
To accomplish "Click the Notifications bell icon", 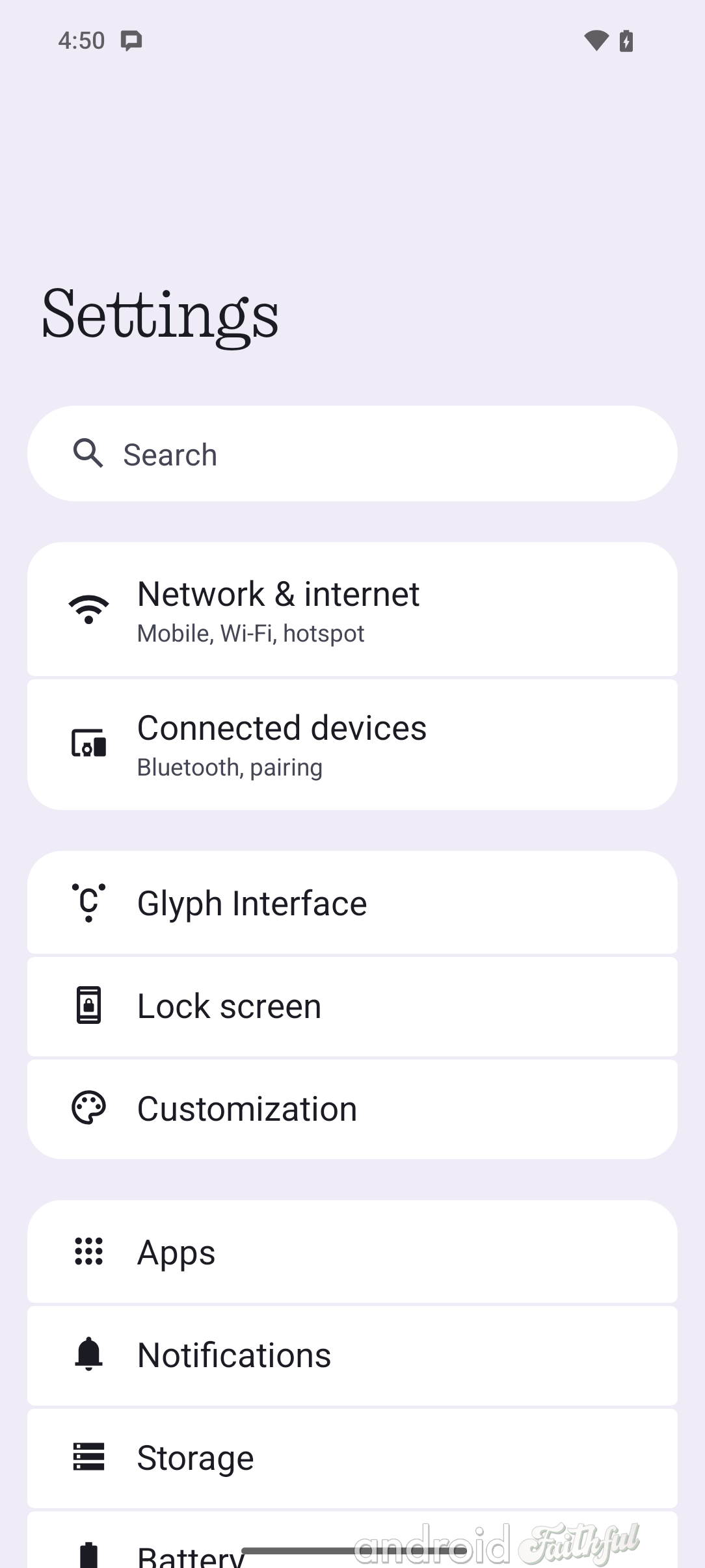I will pyautogui.click(x=88, y=1355).
